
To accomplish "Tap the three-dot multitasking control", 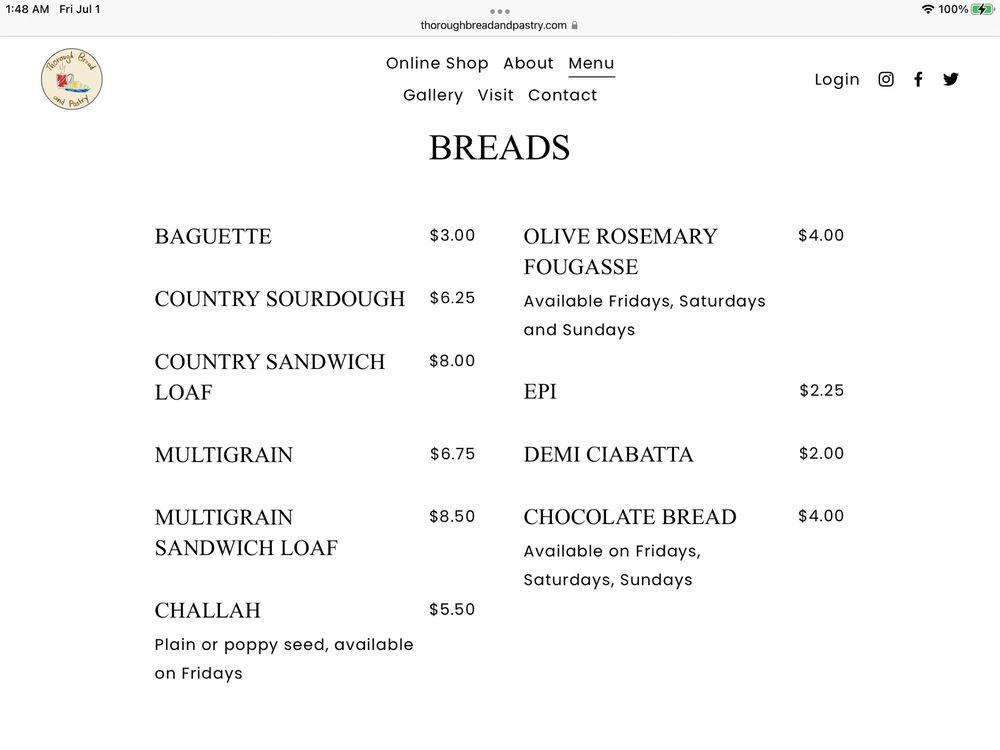I will click(500, 11).
